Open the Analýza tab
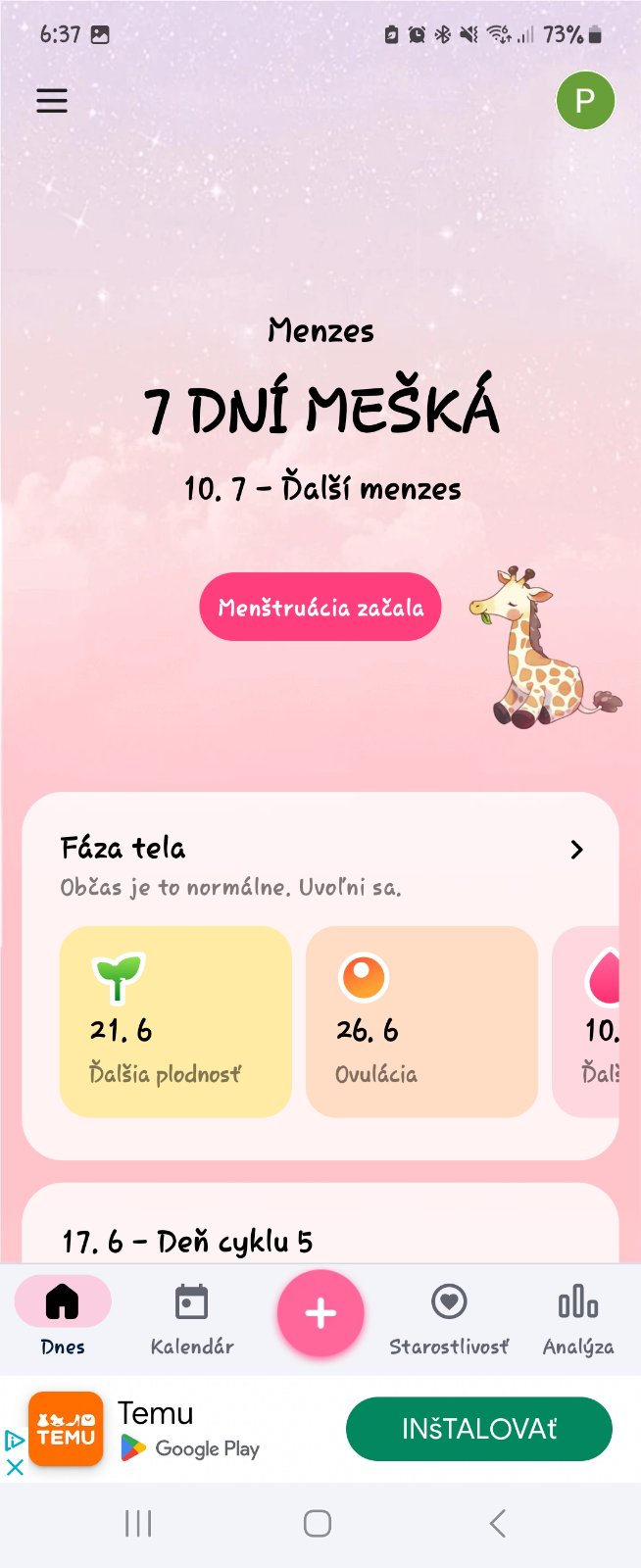The image size is (641, 1568). 578,1318
